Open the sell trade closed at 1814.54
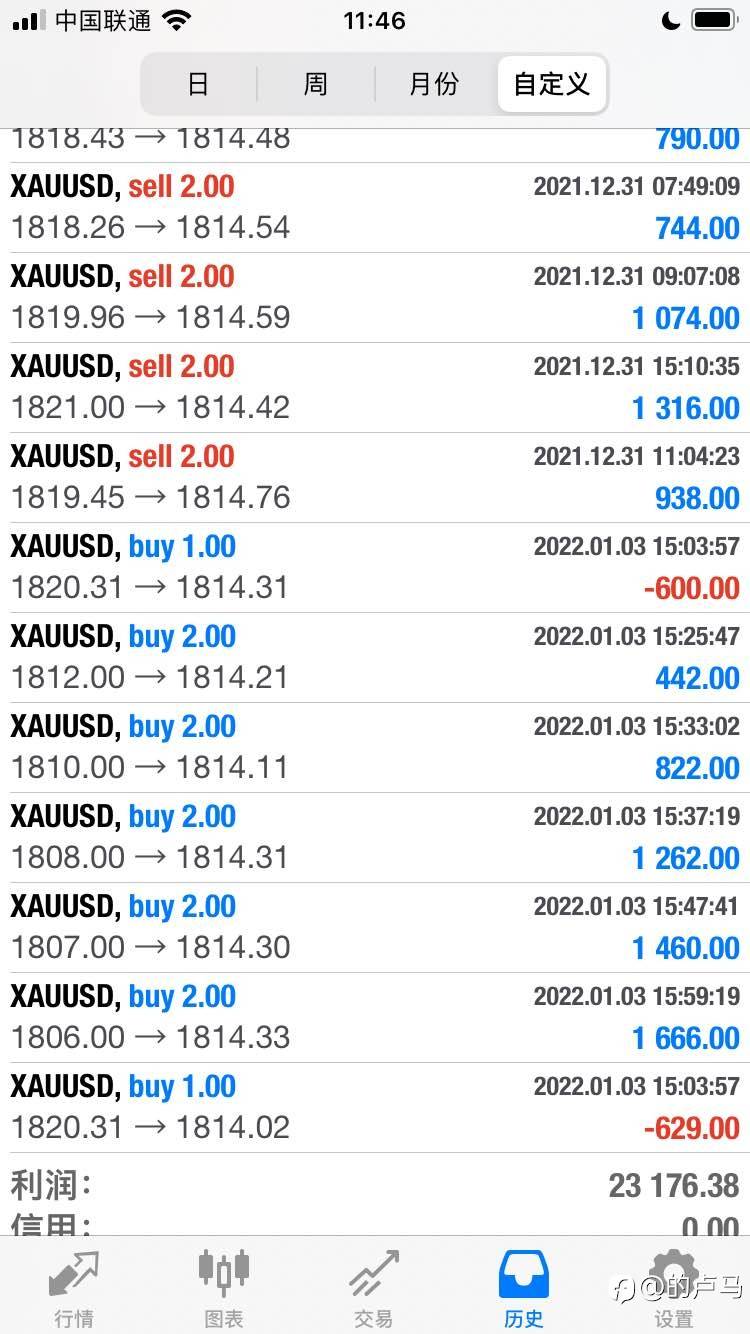 pyautogui.click(x=375, y=208)
